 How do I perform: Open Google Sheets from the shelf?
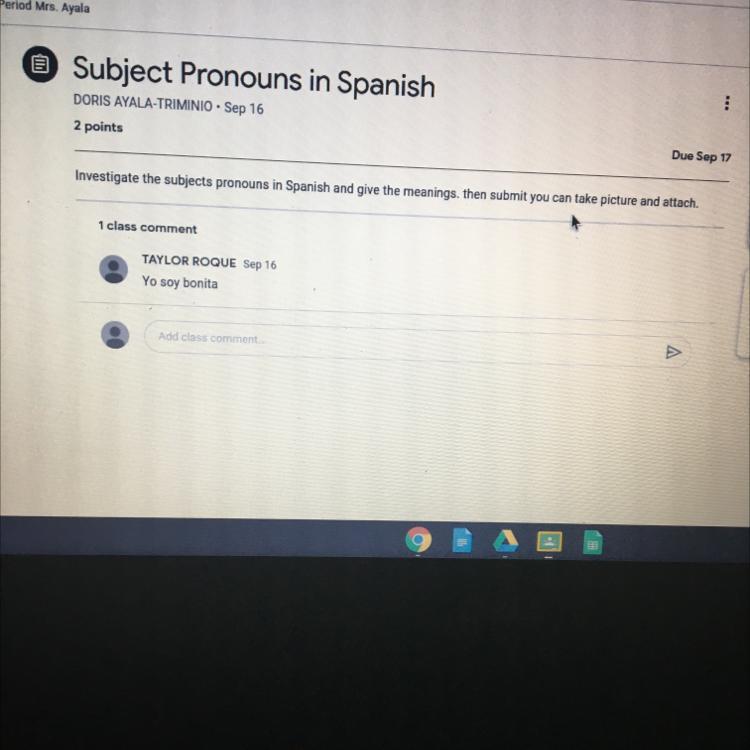tap(592, 543)
